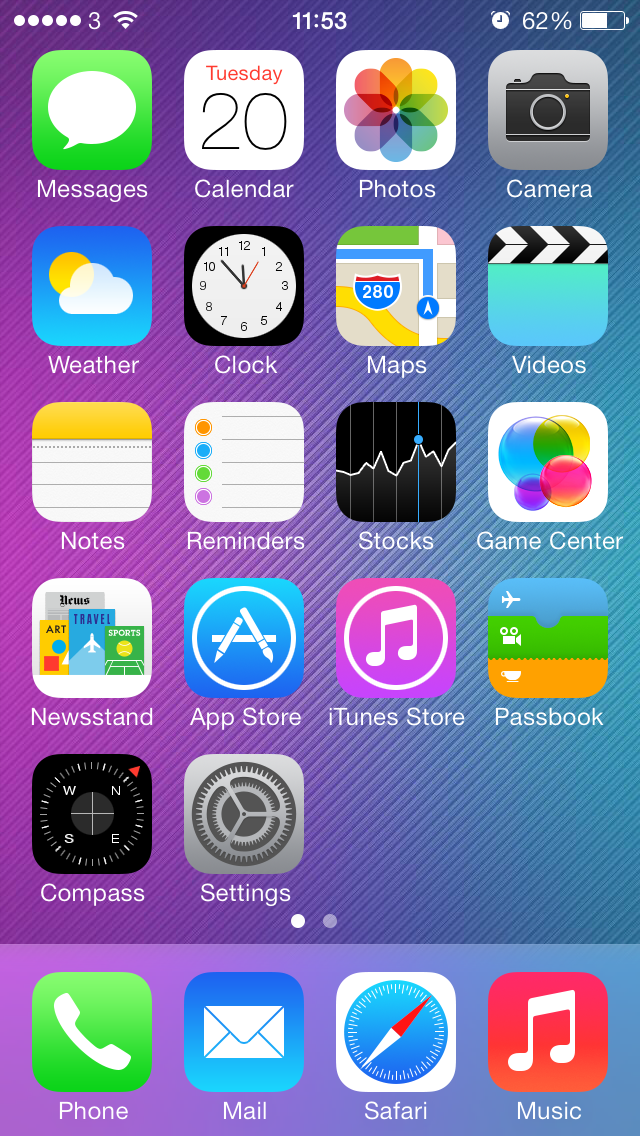Launch the Reminders app
The height and width of the screenshot is (1136, 640).
pos(244,462)
